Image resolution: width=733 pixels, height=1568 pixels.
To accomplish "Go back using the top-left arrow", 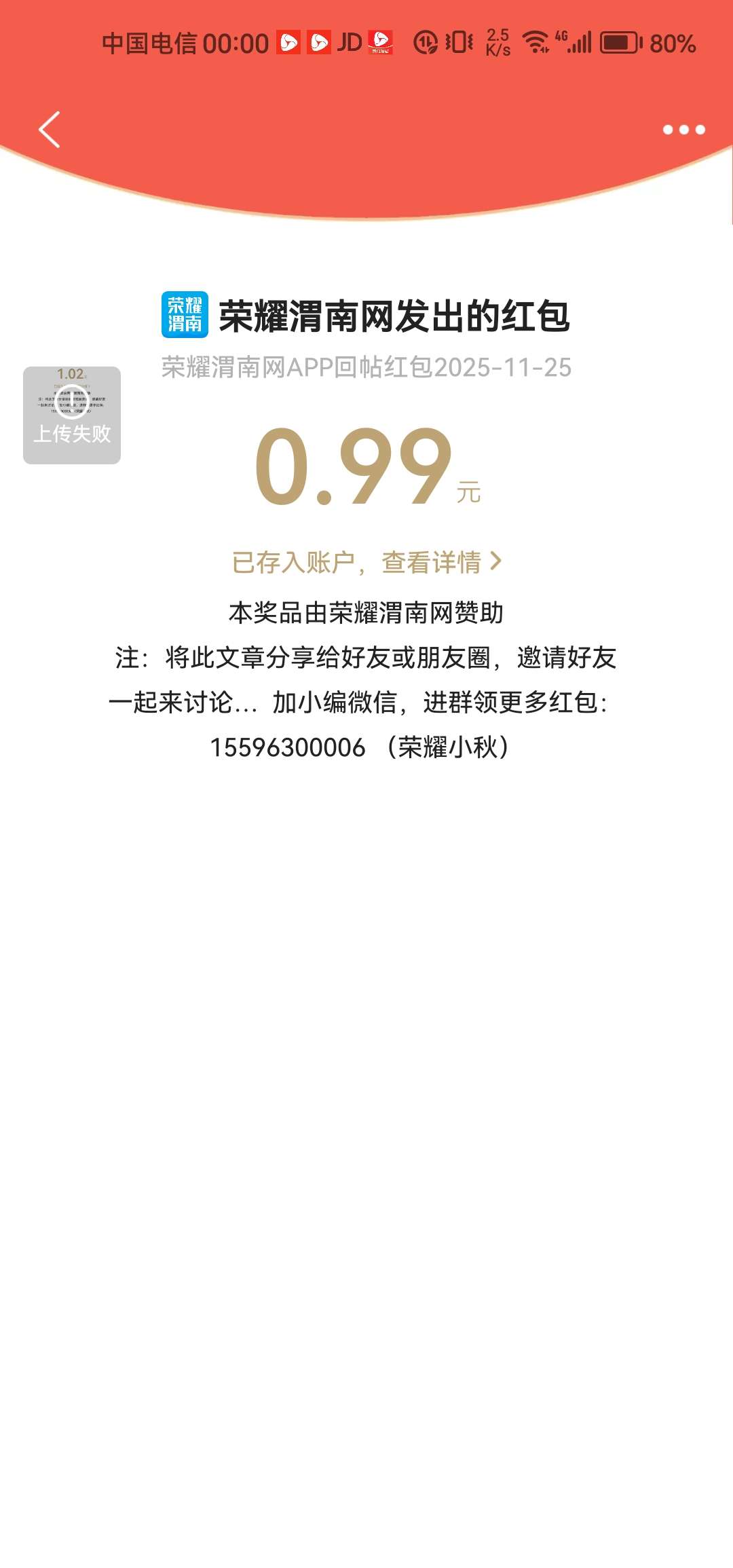I will [50, 130].
